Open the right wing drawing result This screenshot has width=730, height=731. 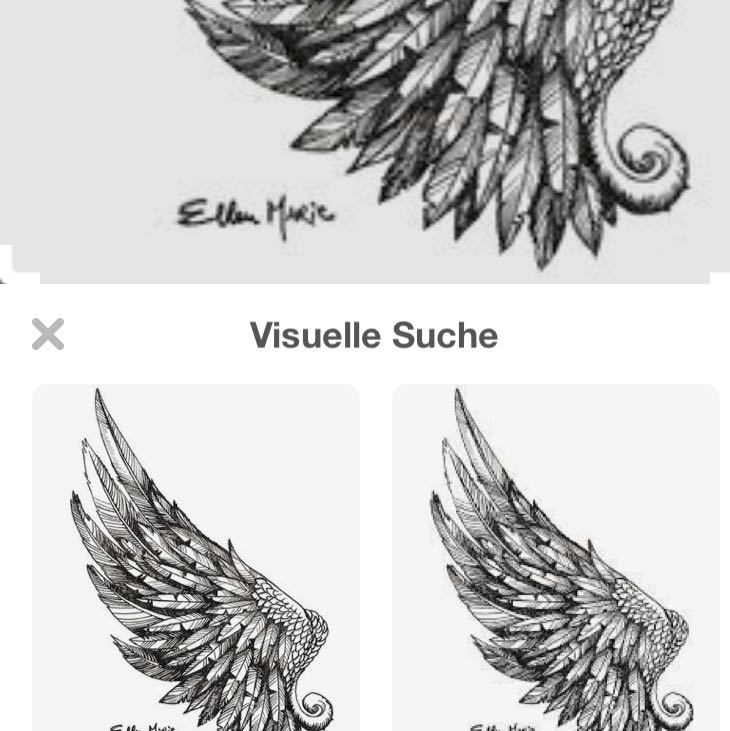(x=555, y=558)
